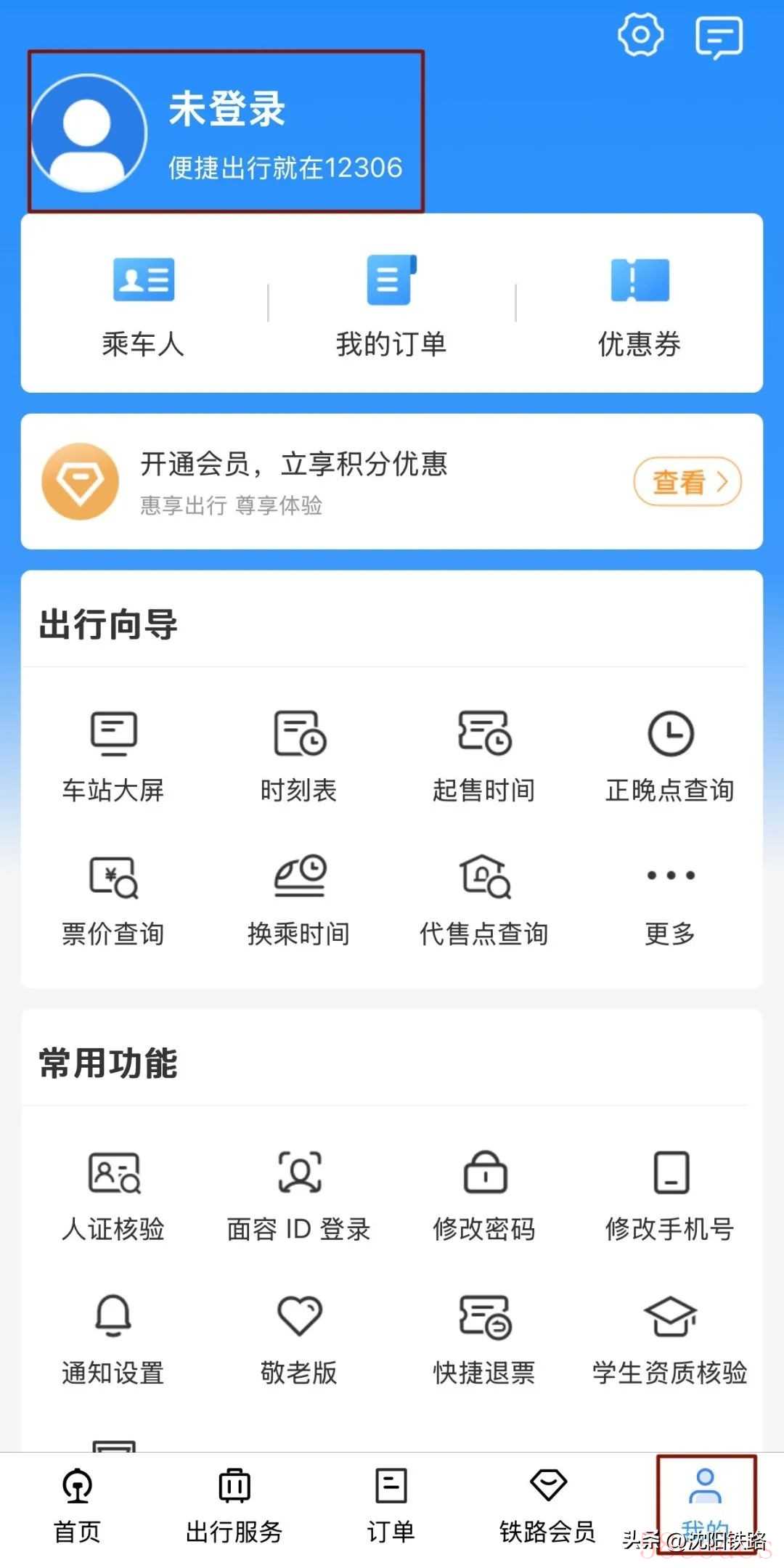Open the messages icon at top right
Screen dimensions: 784x1568
point(719,37)
